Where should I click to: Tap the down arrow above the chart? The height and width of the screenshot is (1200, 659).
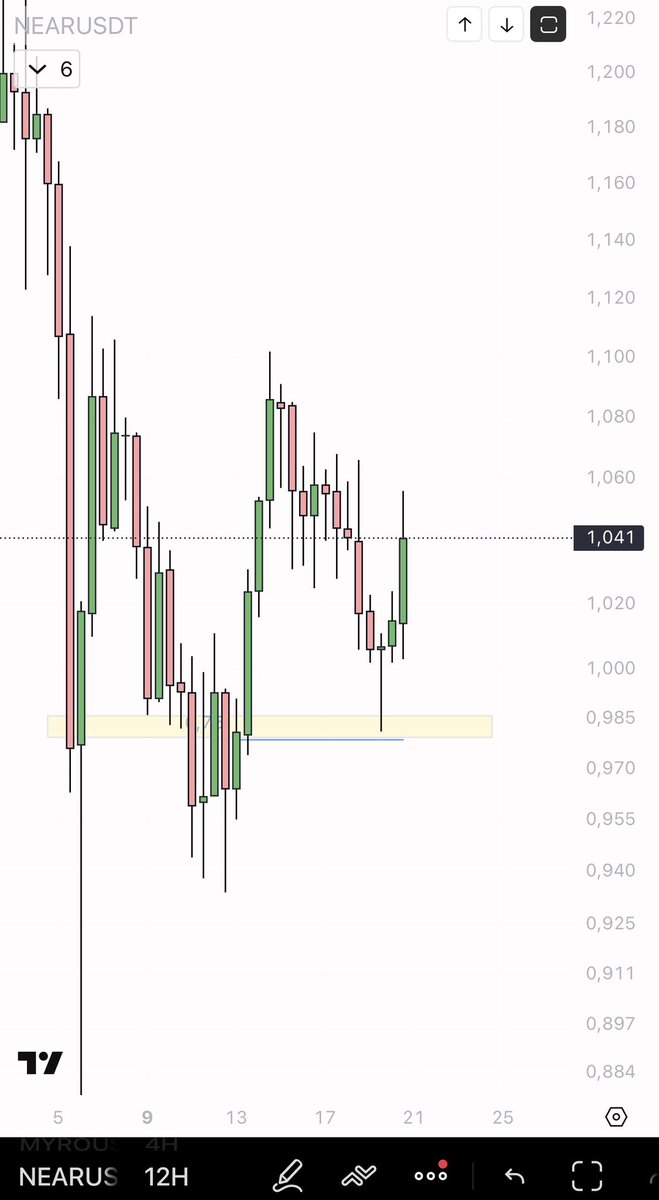[x=507, y=25]
